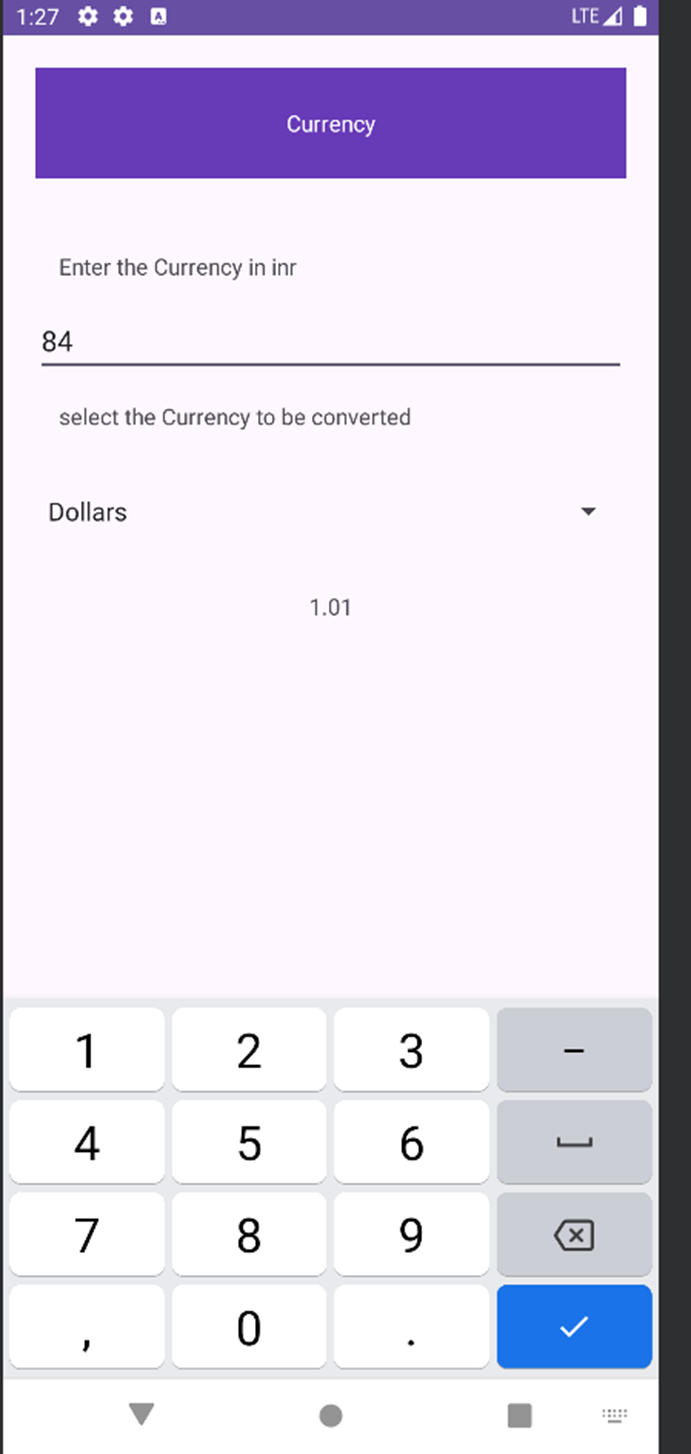691x1454 pixels.
Task: Enter a decimal point from the keypad
Action: point(411,1327)
